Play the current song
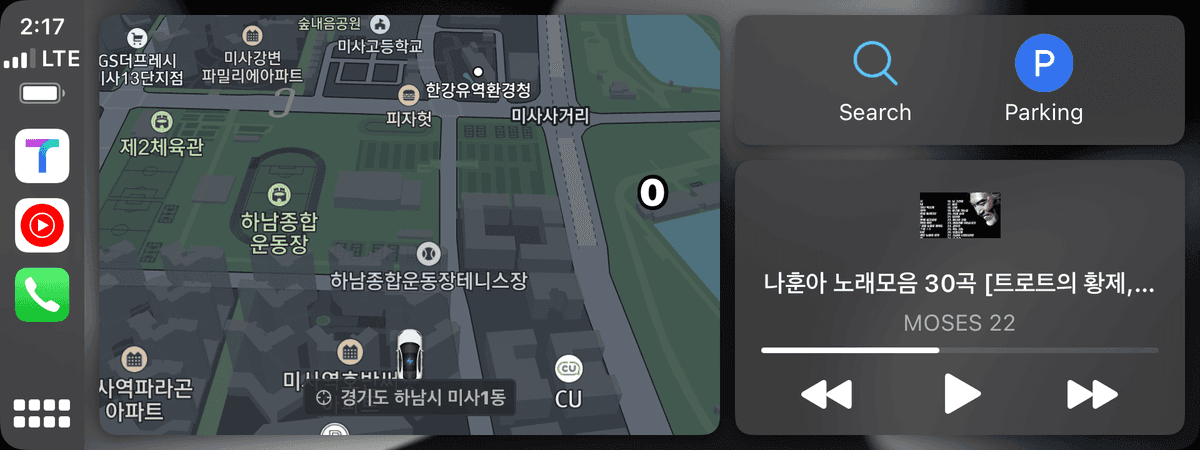This screenshot has width=1200, height=450. tap(960, 393)
